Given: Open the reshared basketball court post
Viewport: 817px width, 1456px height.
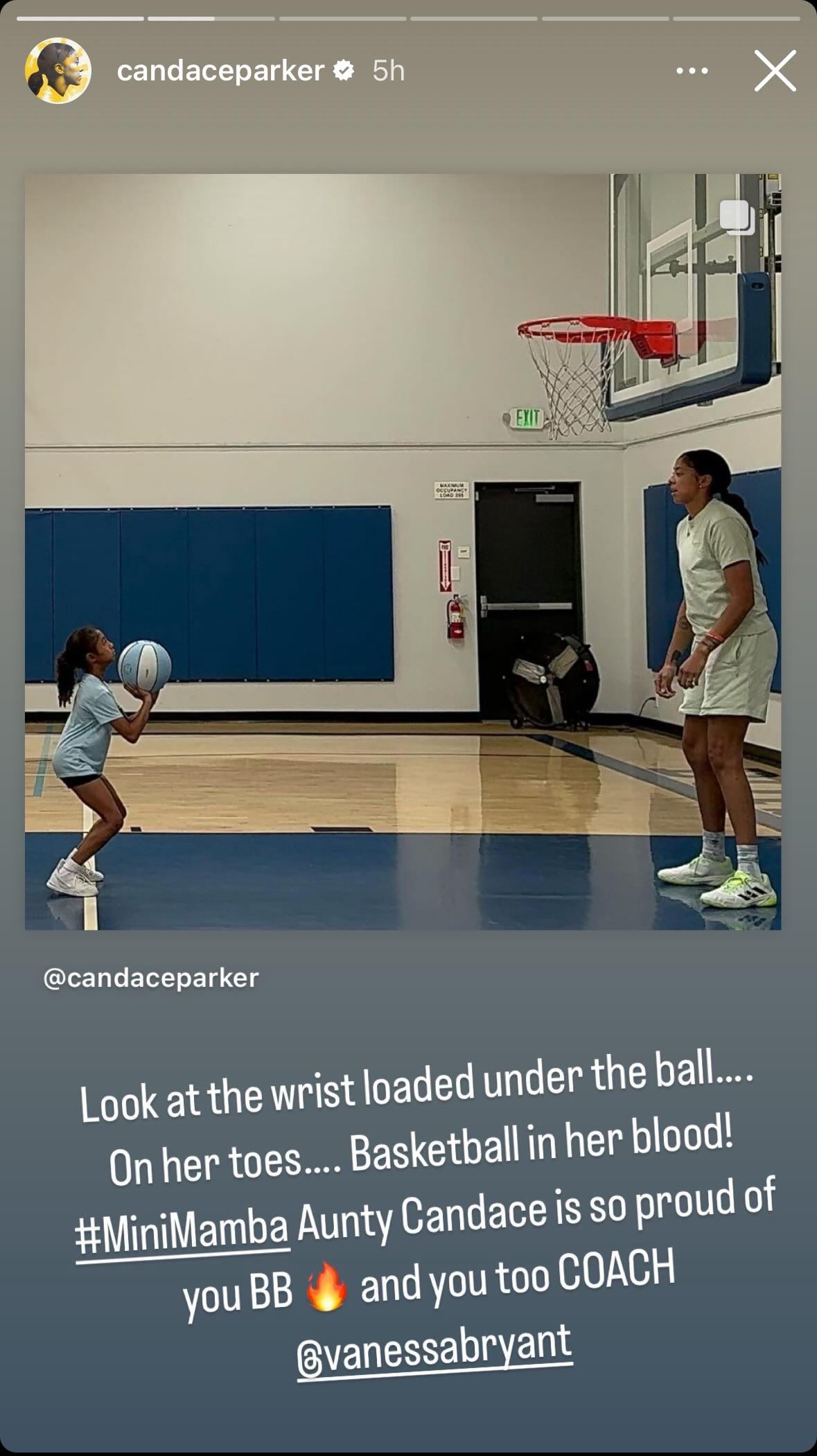Looking at the screenshot, I should coord(403,551).
